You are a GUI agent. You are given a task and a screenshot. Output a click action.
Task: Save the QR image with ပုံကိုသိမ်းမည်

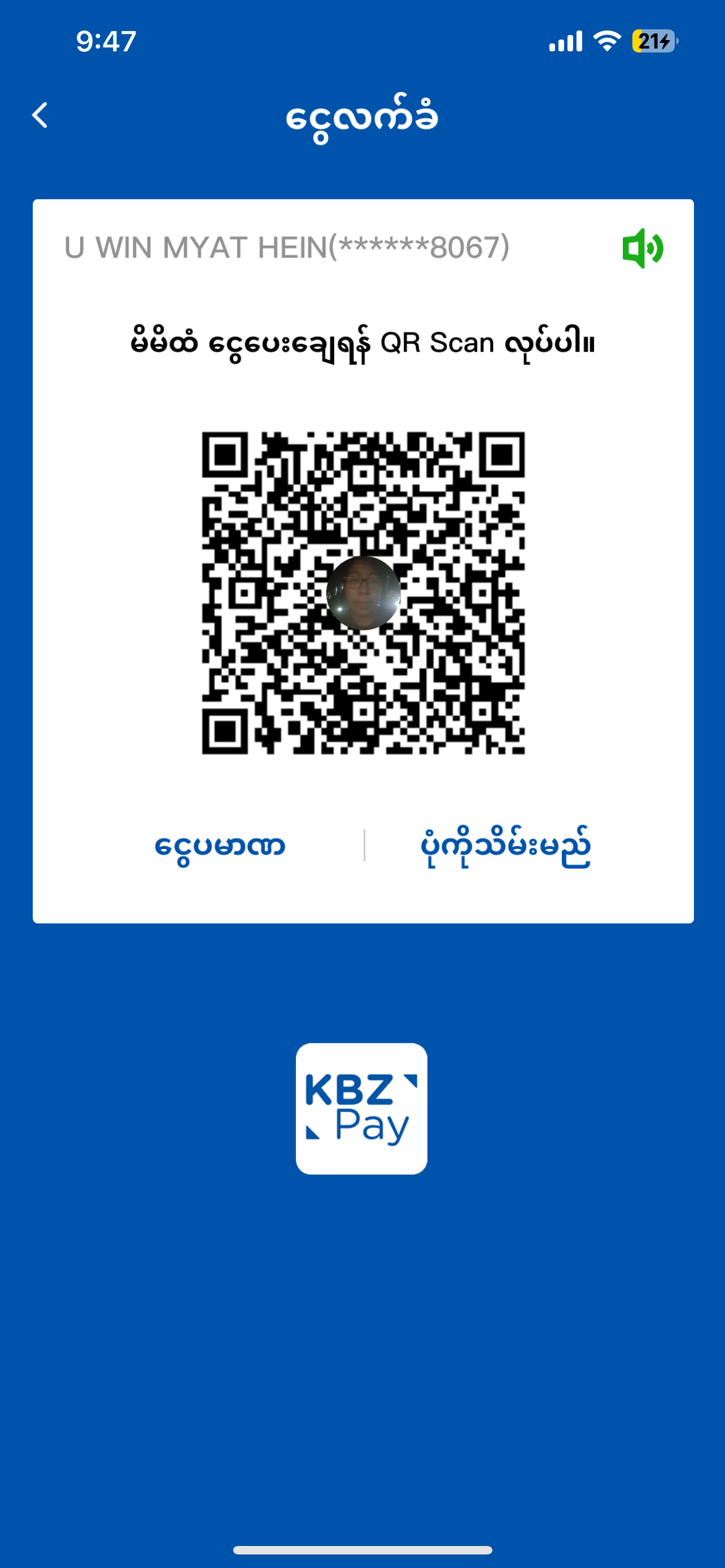[x=505, y=846]
